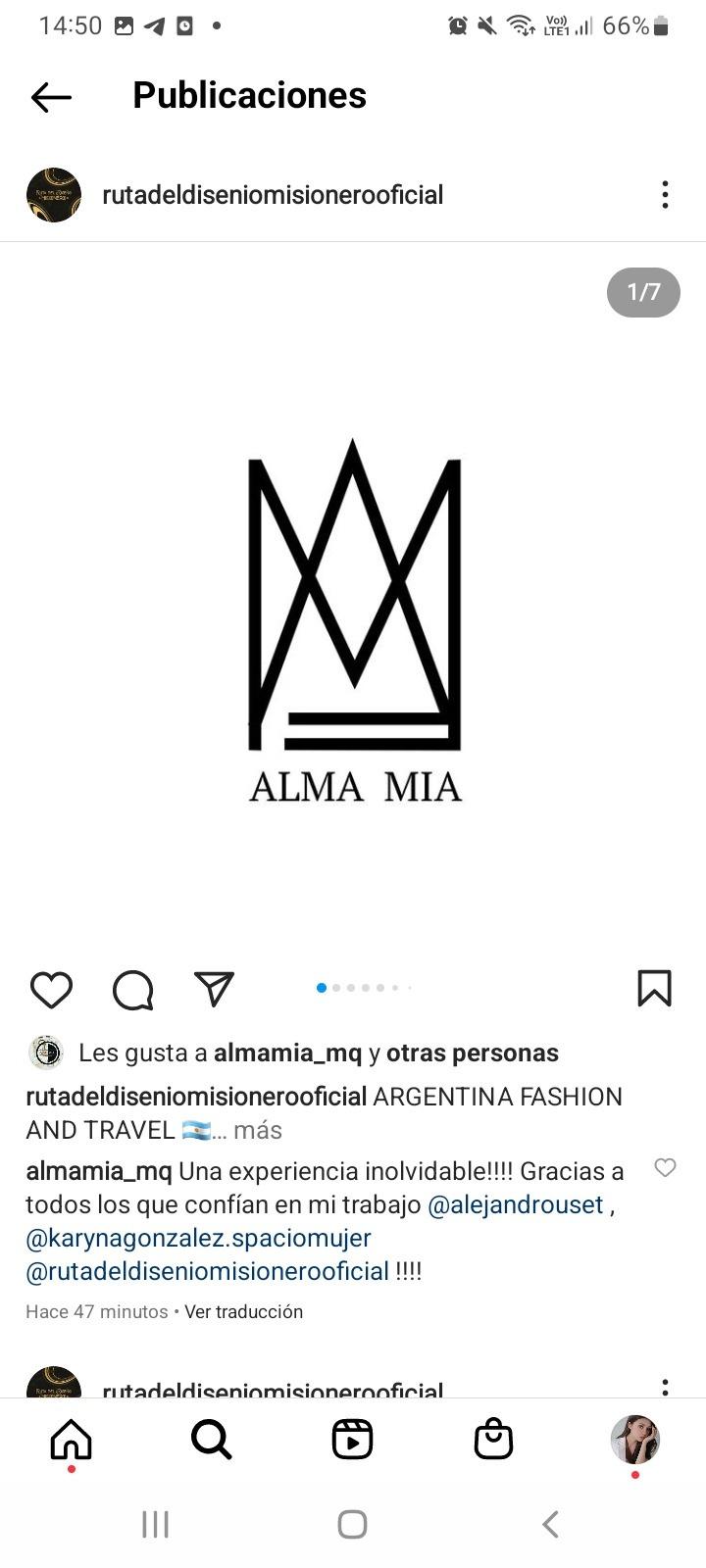Like the Alma Mia post
This screenshot has height=1568, width=706.
click(x=51, y=990)
